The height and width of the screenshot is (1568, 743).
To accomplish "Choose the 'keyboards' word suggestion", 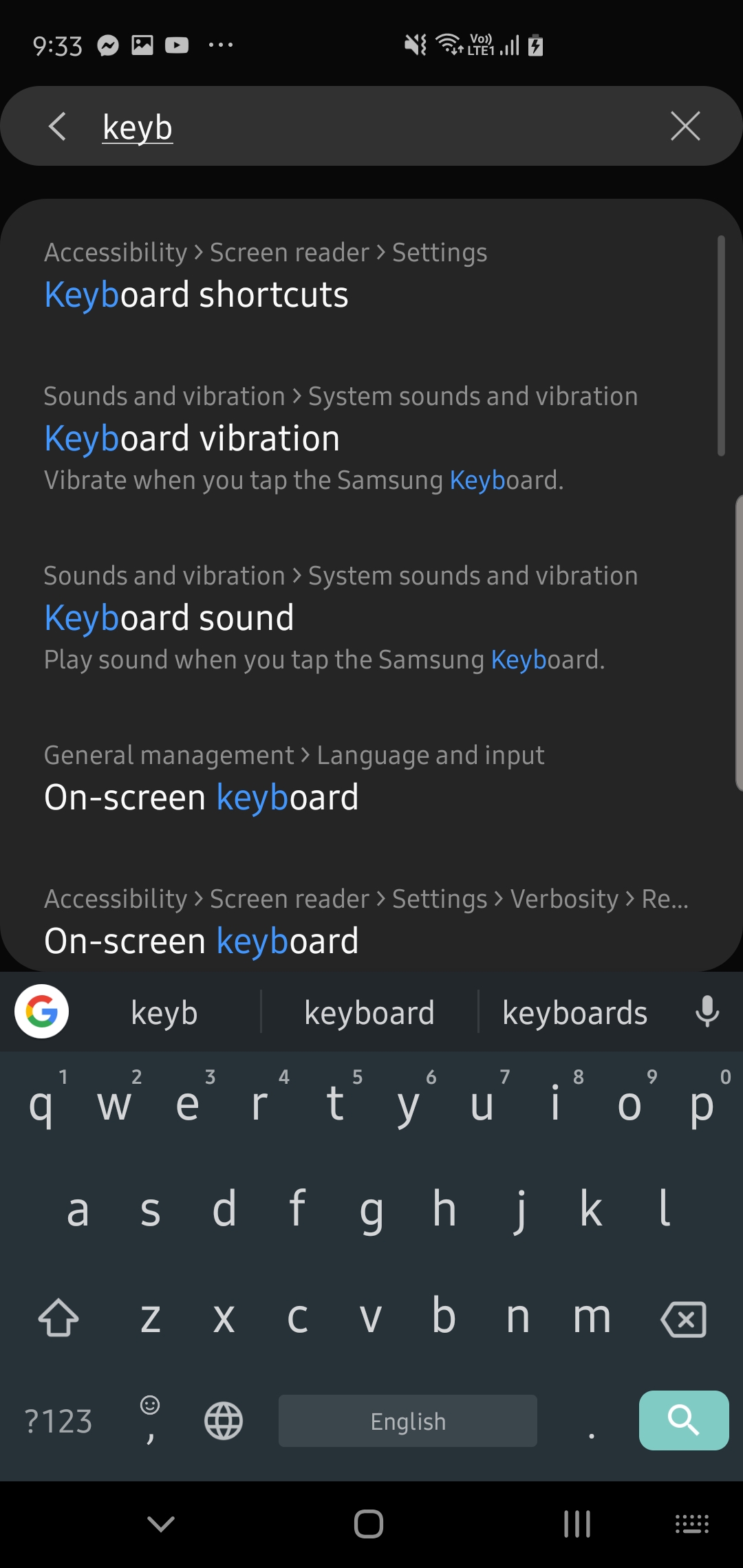I will 574,1013.
